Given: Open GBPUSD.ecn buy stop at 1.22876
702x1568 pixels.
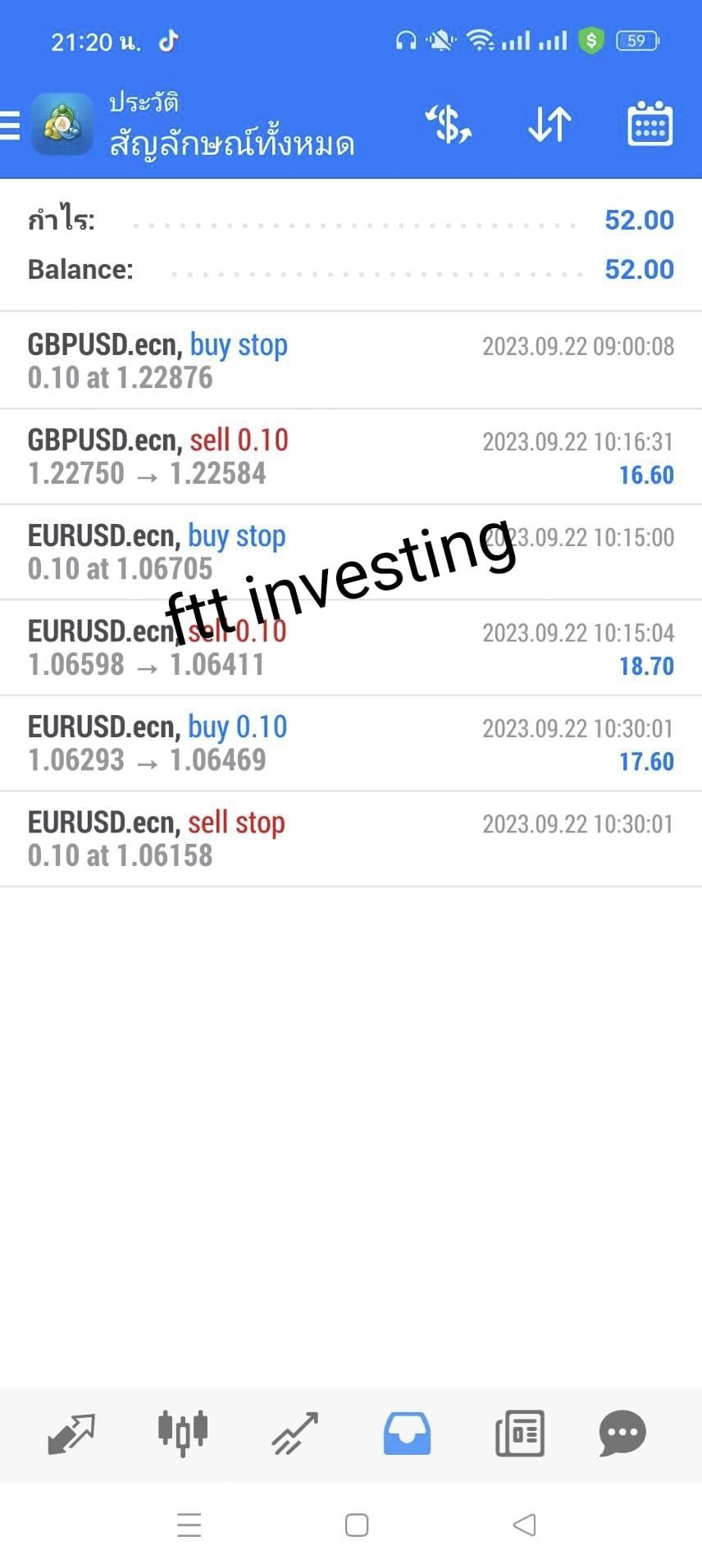Looking at the screenshot, I should coord(351,361).
